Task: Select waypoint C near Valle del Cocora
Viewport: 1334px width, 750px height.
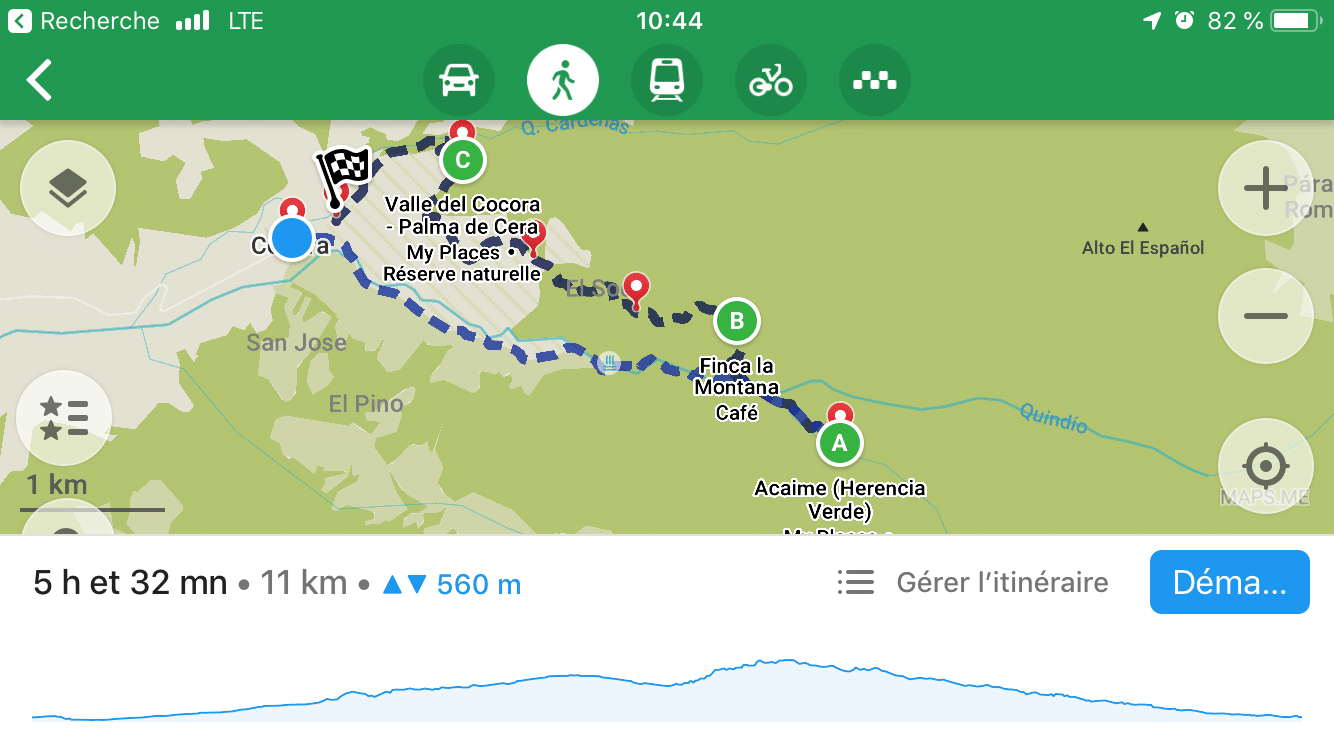Action: (462, 159)
